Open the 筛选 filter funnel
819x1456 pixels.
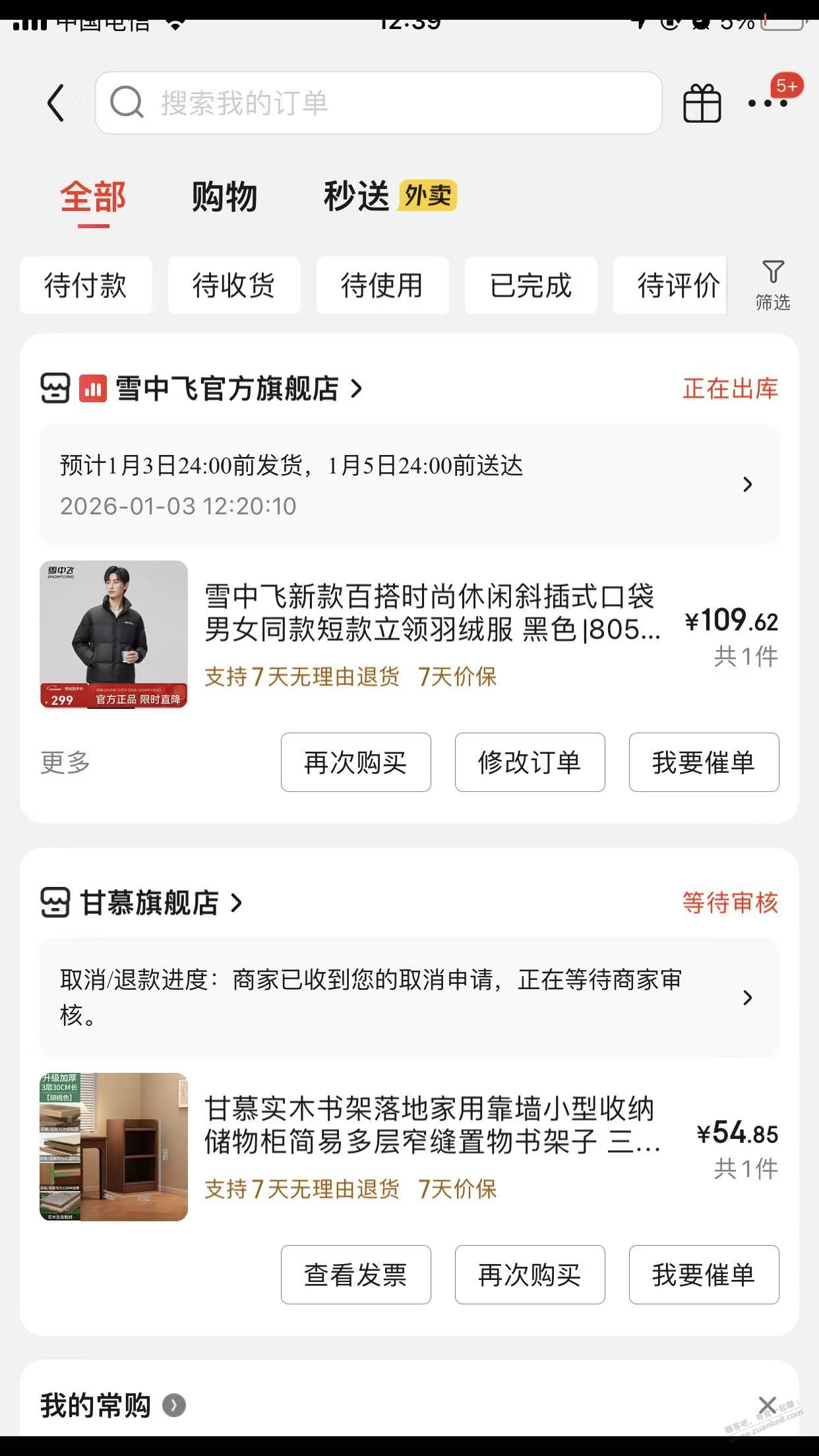(773, 285)
